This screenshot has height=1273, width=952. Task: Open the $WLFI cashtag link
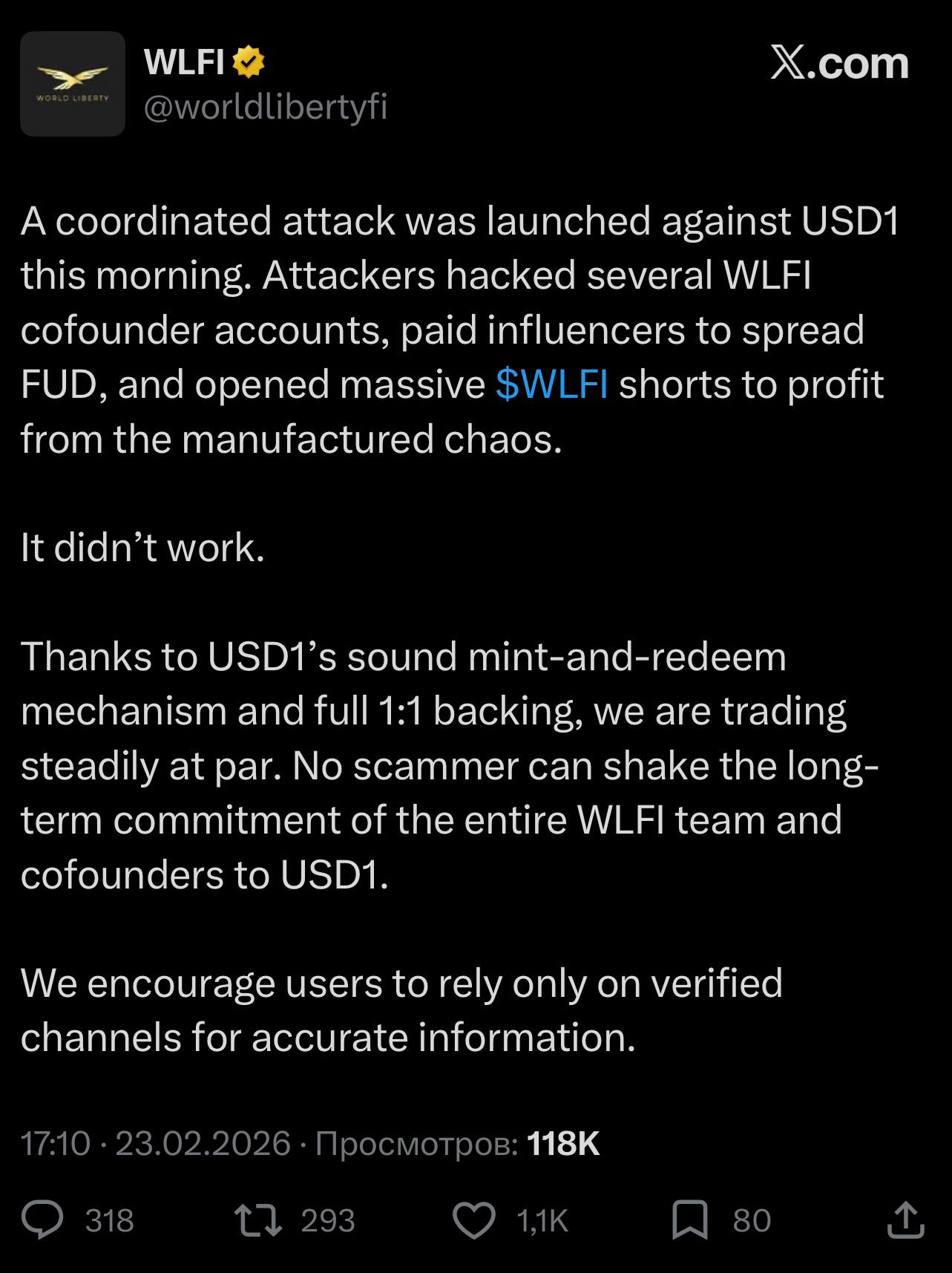click(551, 384)
